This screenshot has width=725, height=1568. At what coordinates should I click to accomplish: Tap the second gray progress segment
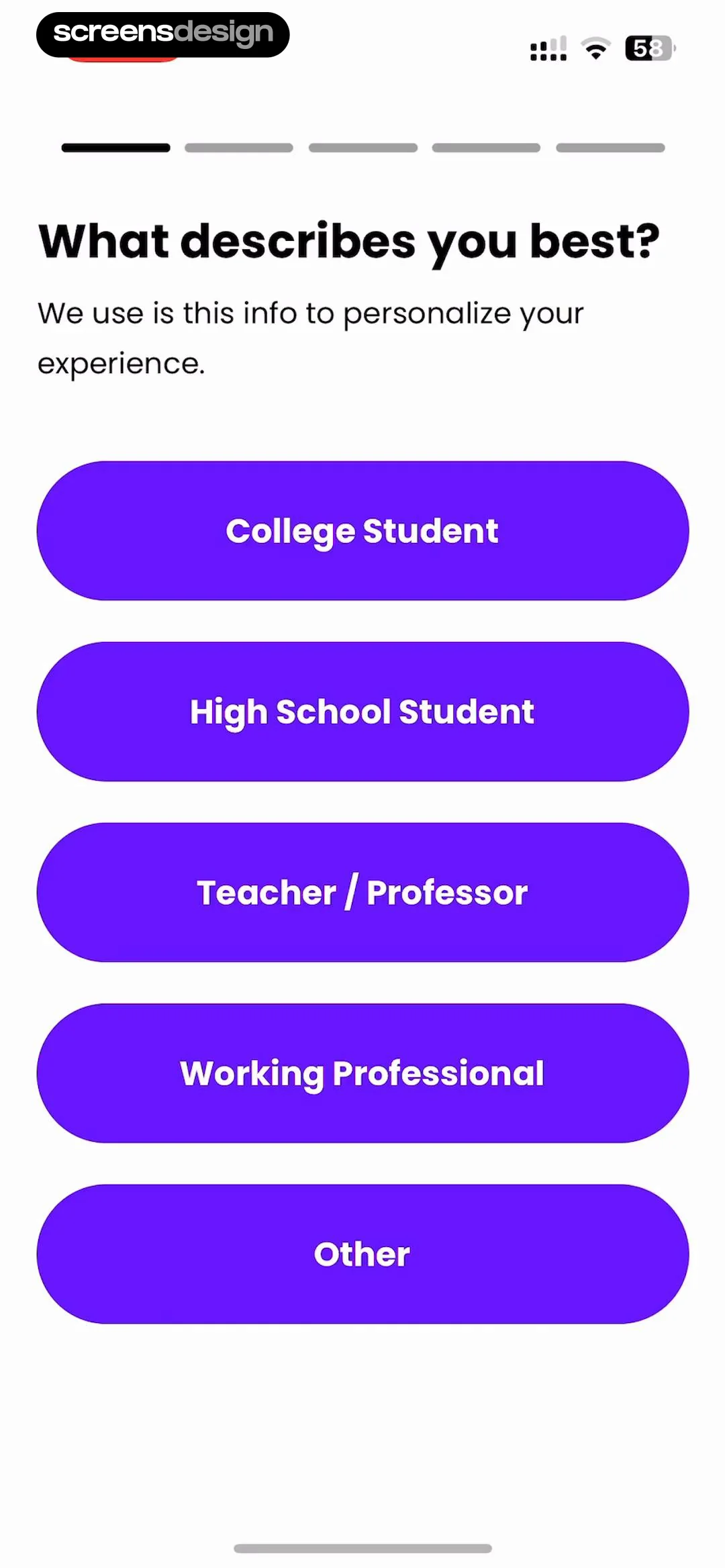238,147
